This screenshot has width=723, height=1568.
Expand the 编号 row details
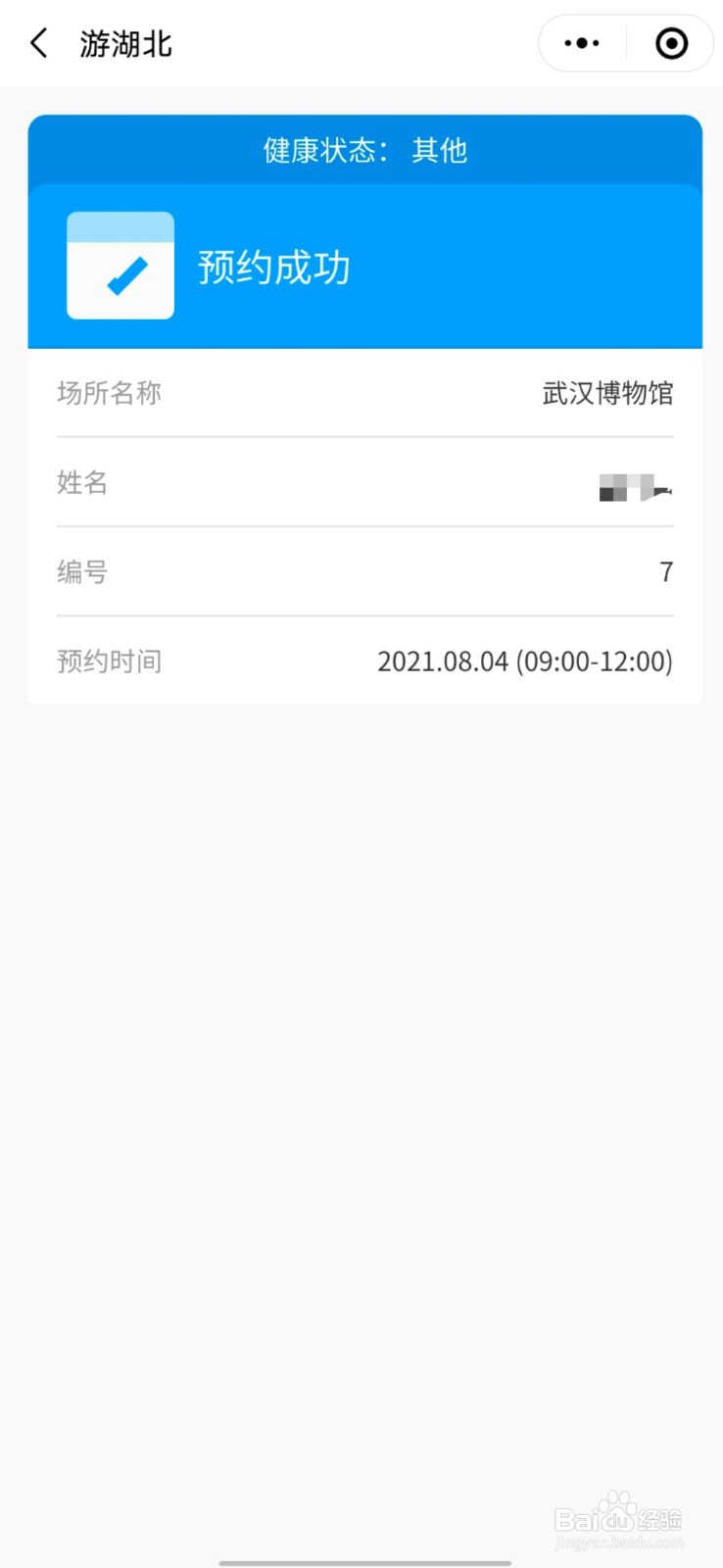pos(362,572)
